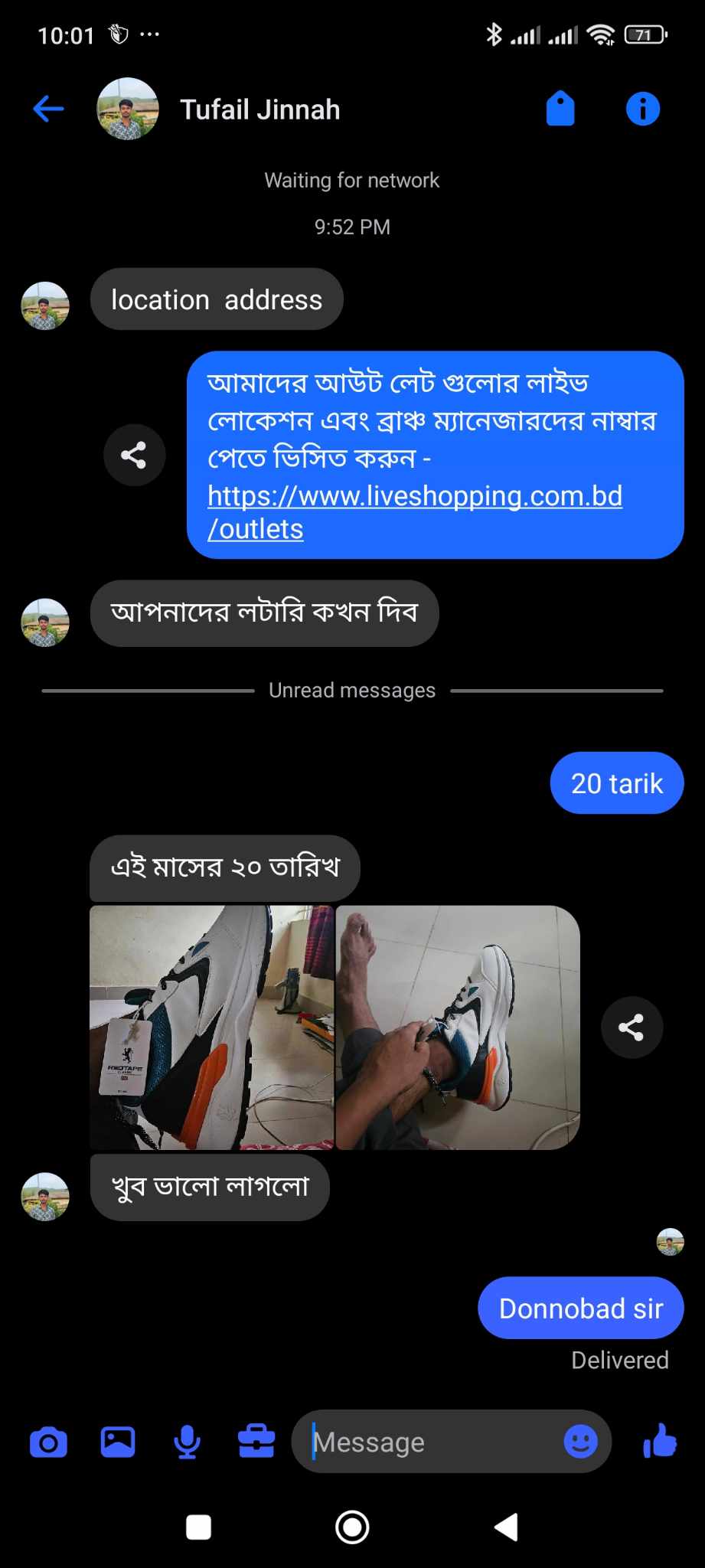Screen dimensions: 705x1568
Task: Go to the system home screen
Action: pyautogui.click(x=352, y=1527)
